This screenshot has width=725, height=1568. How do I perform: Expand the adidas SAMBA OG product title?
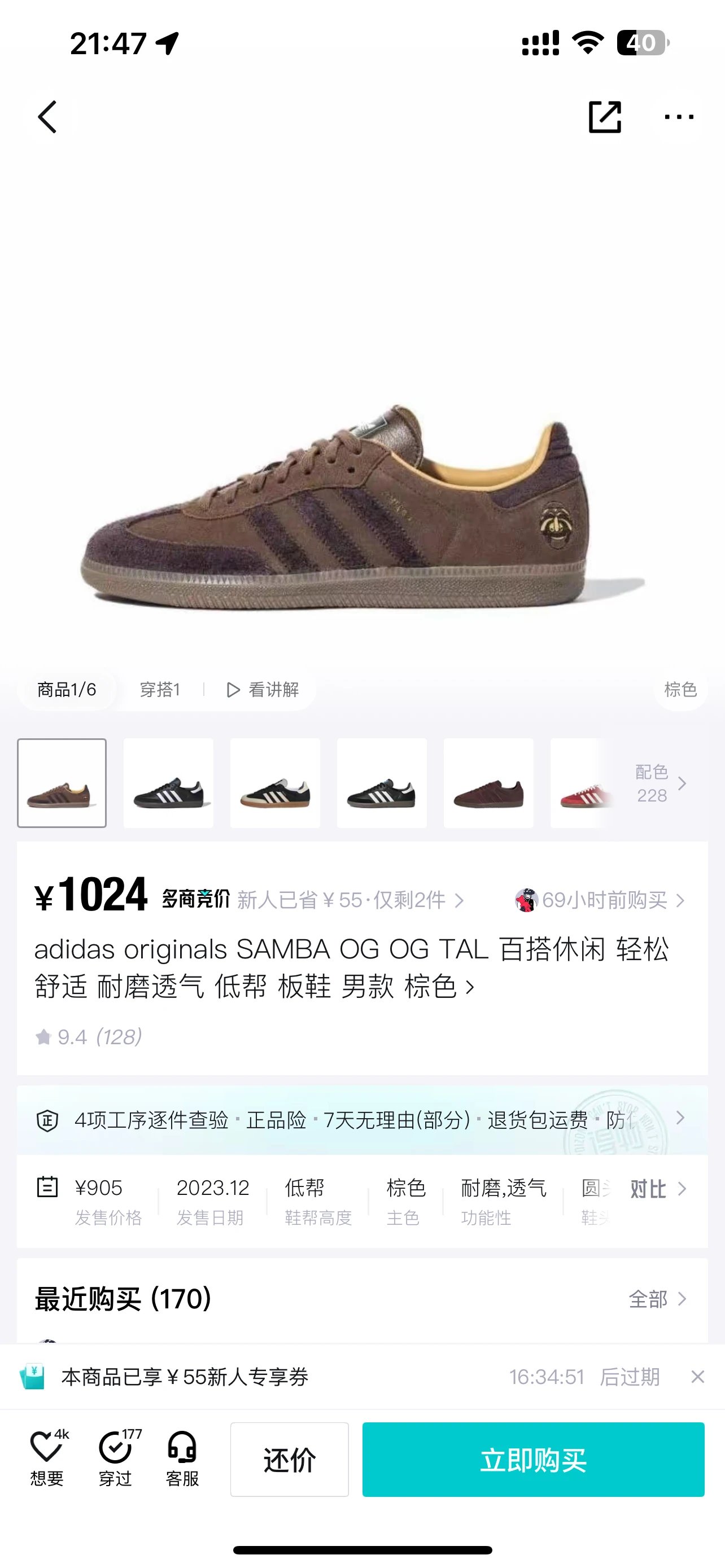click(351, 968)
